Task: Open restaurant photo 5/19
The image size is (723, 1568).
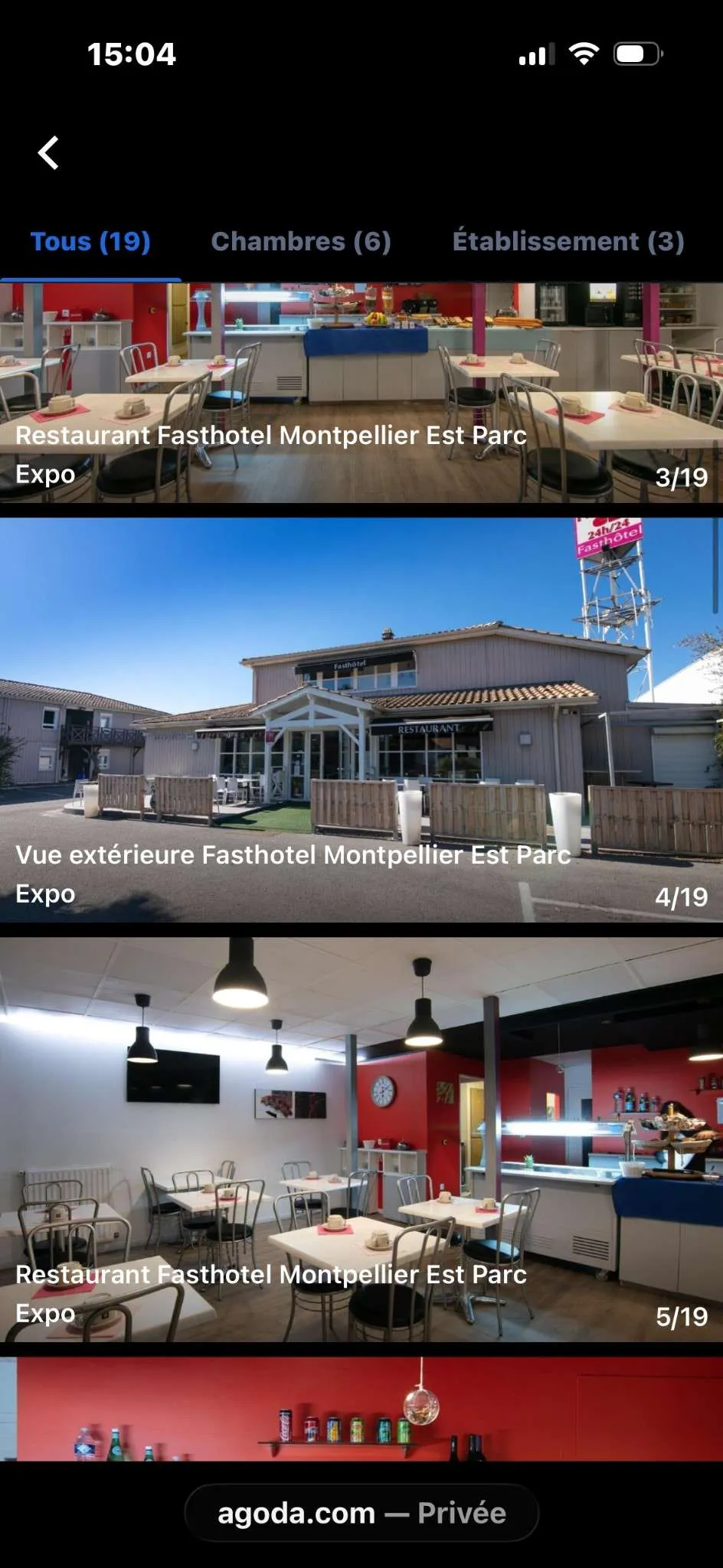Action: [361, 1139]
